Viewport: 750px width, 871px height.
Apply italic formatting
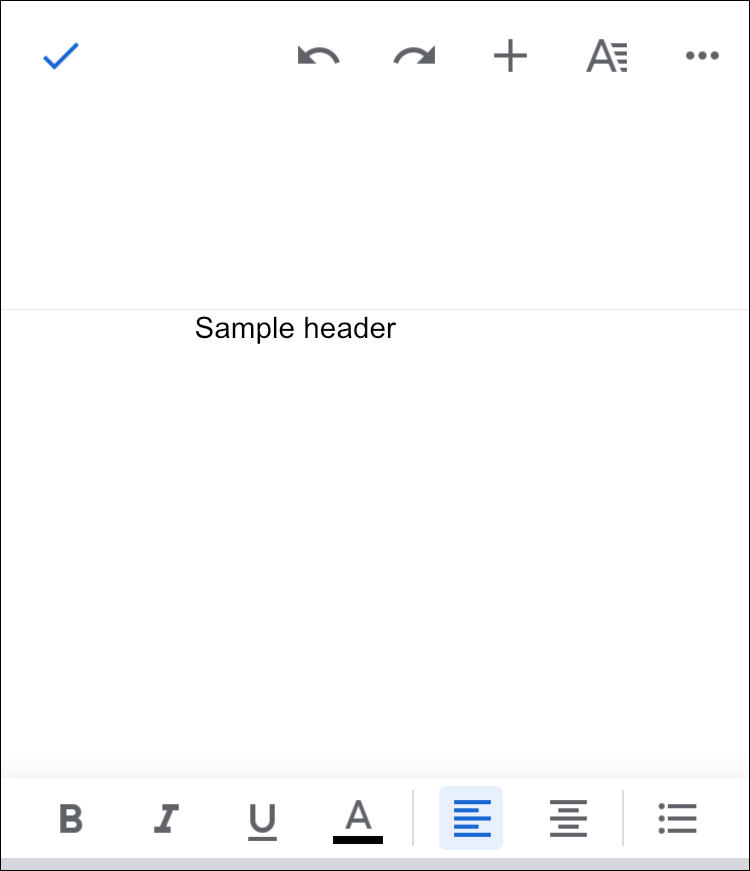[166, 819]
